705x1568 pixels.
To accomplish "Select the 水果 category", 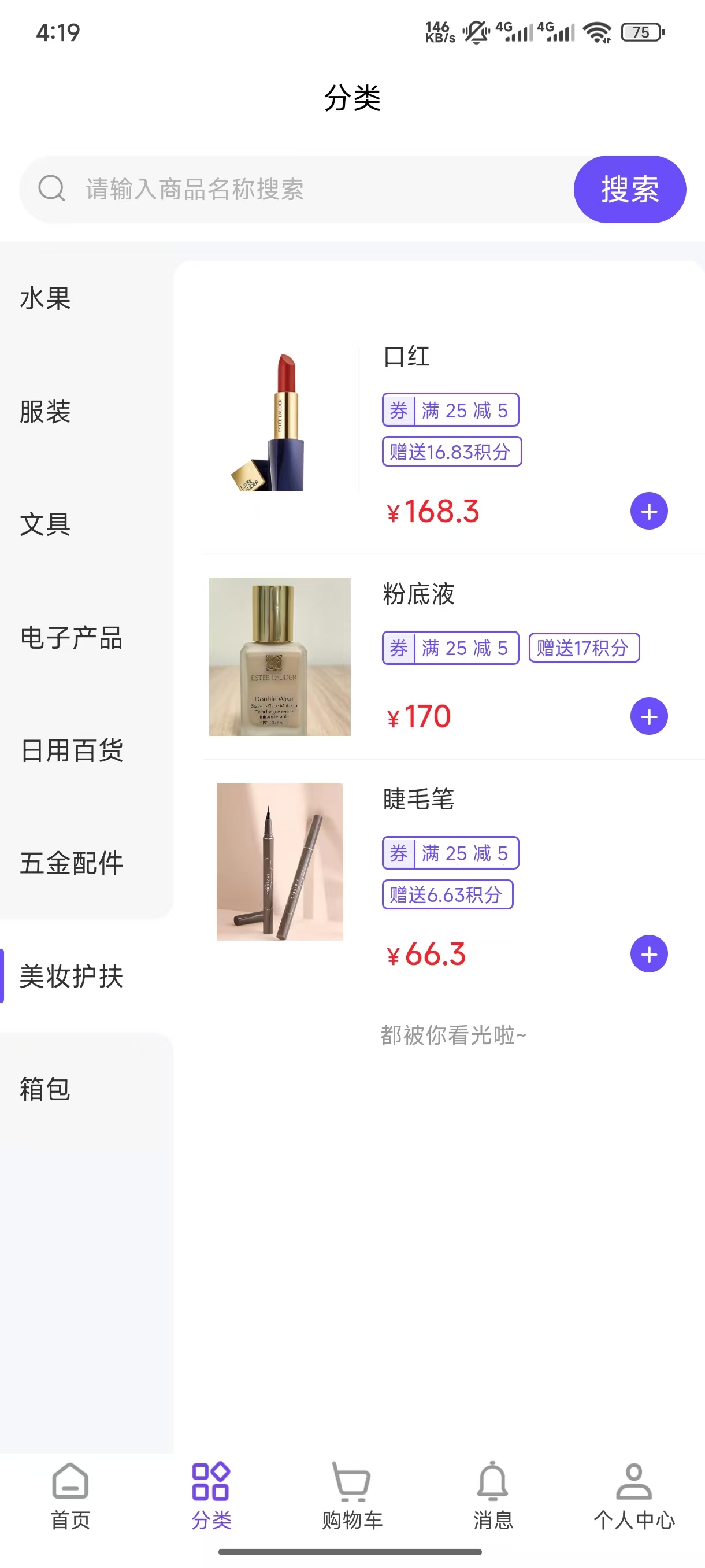I will 44,298.
